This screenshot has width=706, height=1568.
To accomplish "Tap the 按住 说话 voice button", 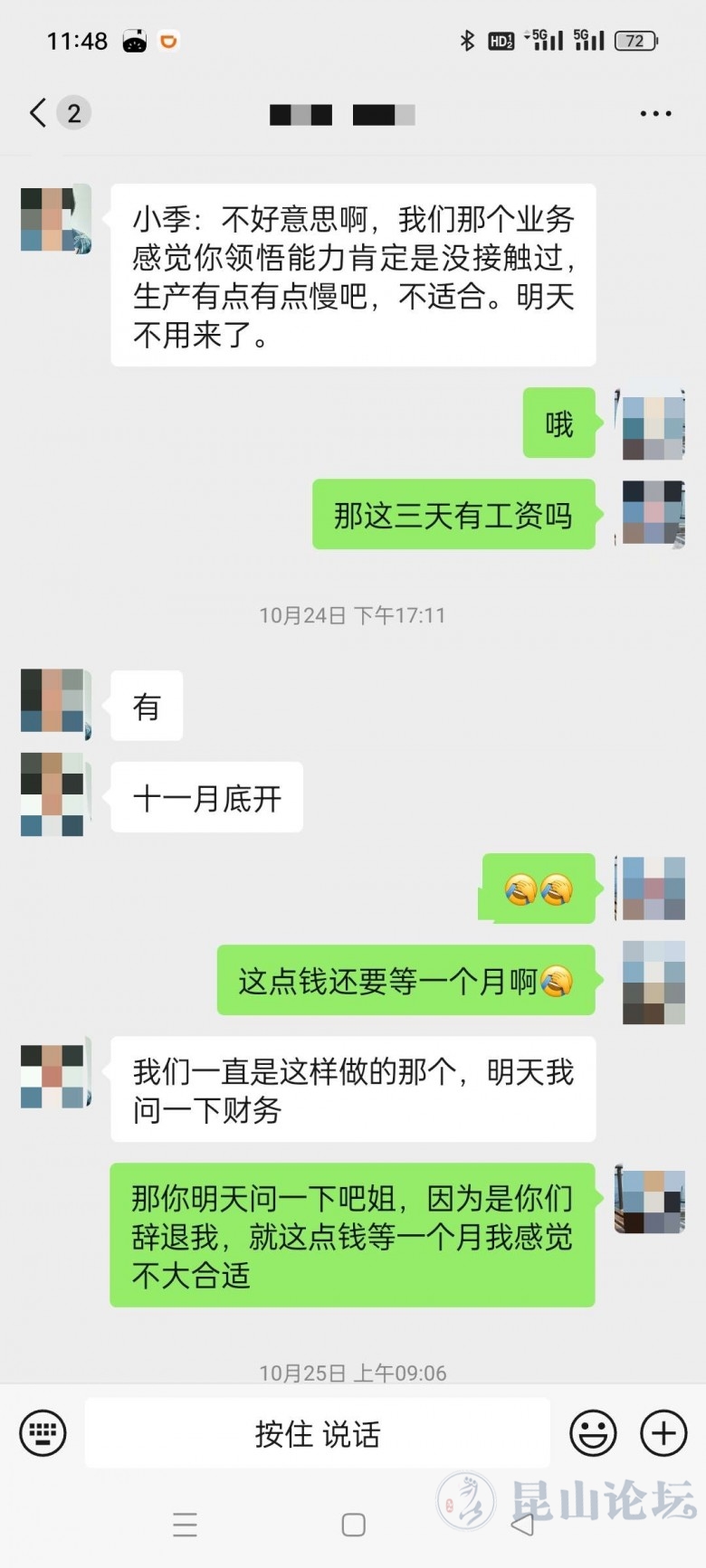I will tap(318, 1433).
